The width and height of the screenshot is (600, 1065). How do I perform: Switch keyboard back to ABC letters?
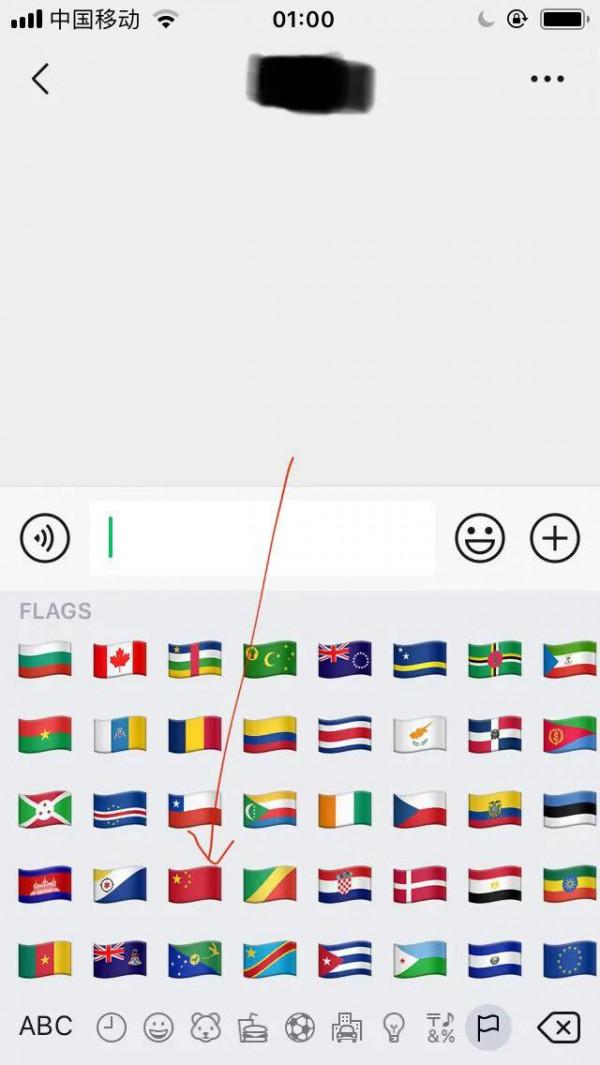[46, 1026]
